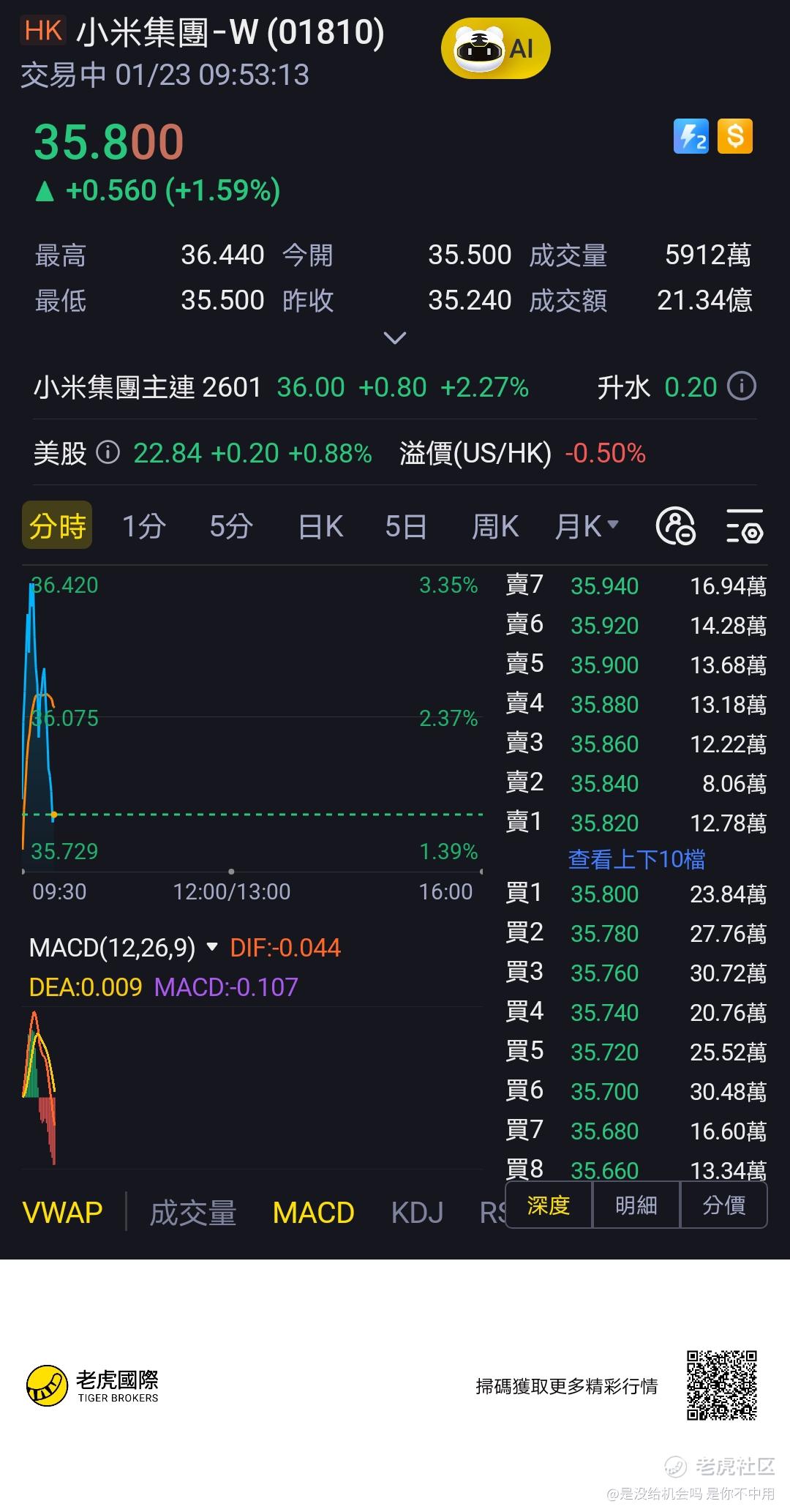Switch to 周K chart

click(495, 526)
